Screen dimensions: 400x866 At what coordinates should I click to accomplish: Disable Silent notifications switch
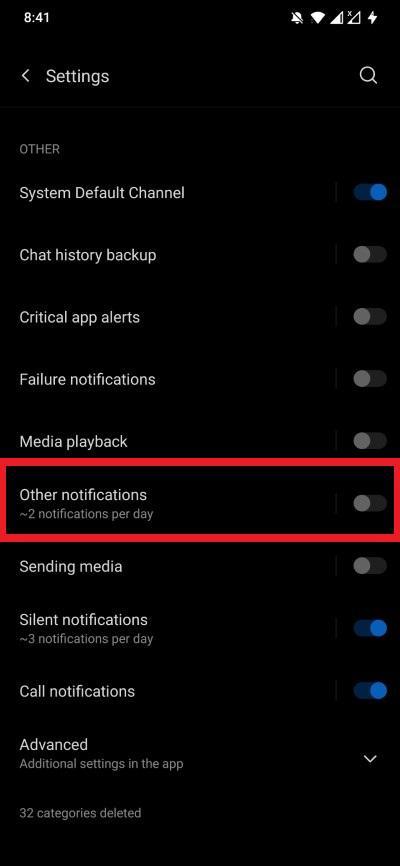pos(370,629)
